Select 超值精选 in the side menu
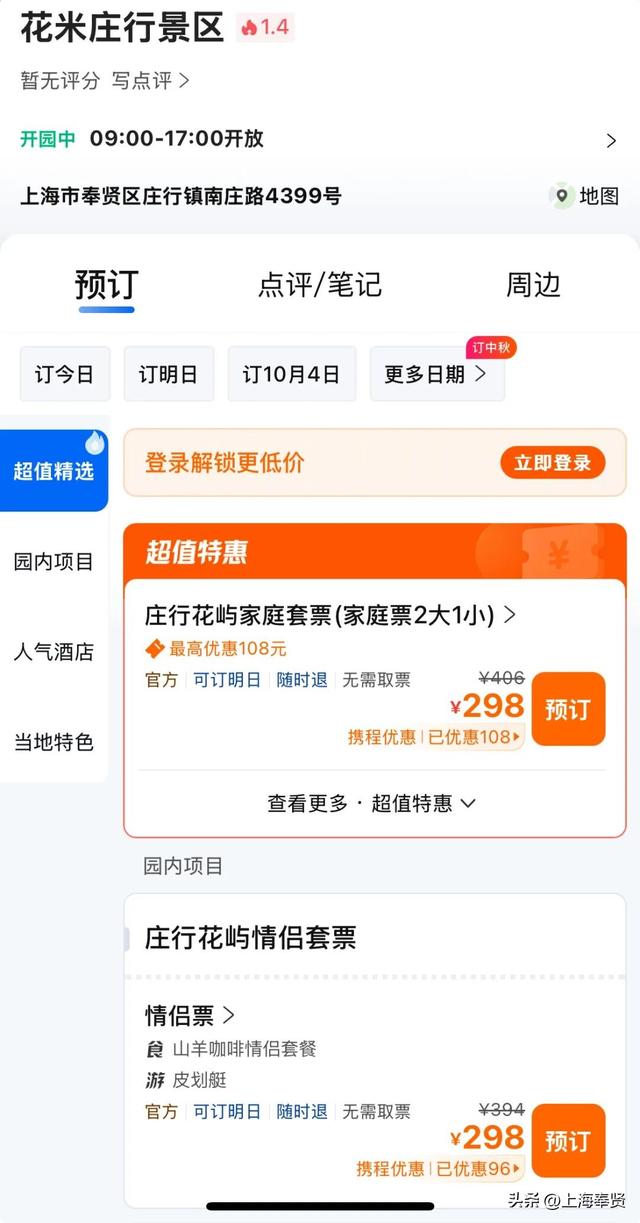Image resolution: width=640 pixels, height=1223 pixels. click(53, 471)
